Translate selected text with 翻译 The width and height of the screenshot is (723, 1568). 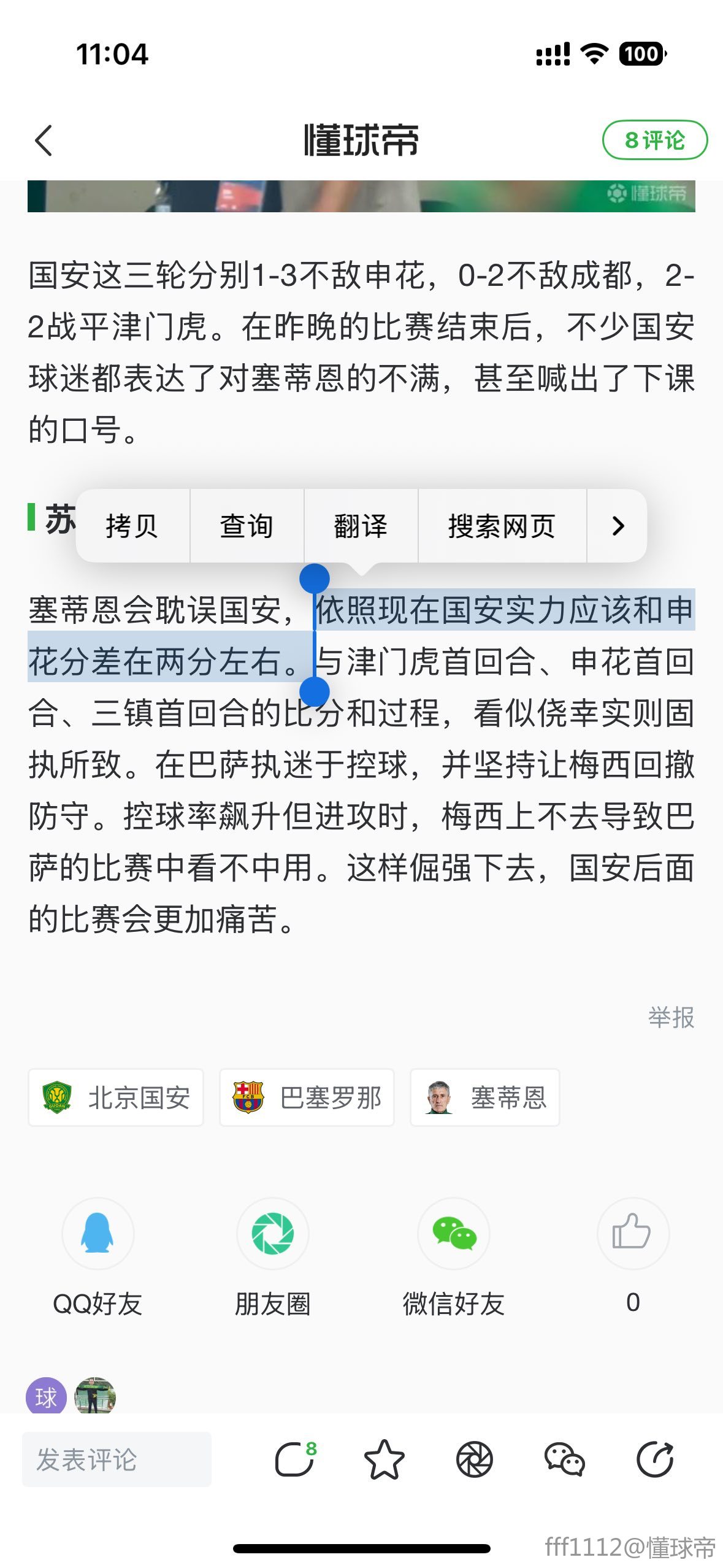pos(361,526)
